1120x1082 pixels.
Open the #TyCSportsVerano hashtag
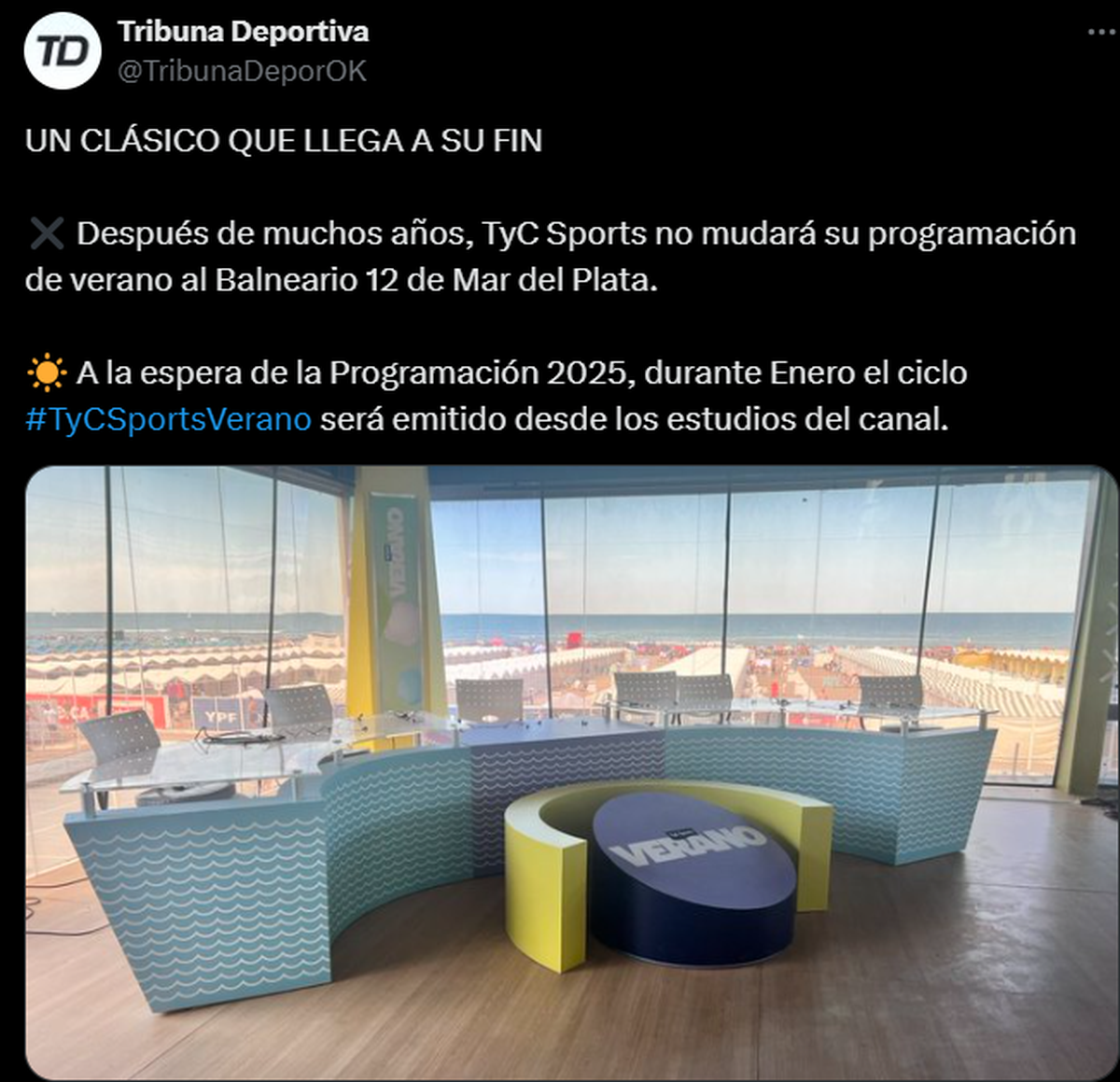click(168, 419)
